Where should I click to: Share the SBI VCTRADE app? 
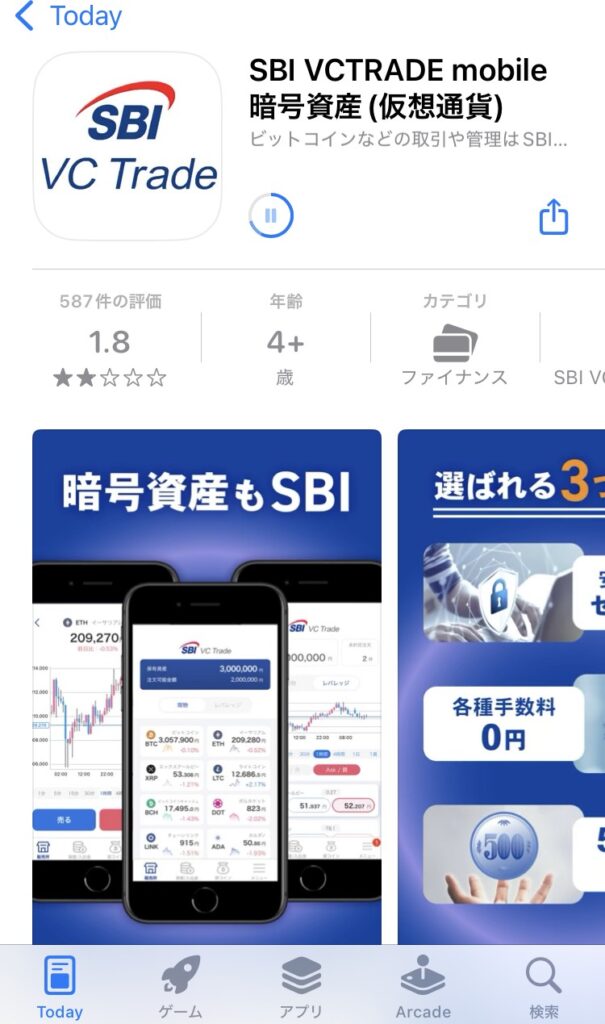(553, 216)
